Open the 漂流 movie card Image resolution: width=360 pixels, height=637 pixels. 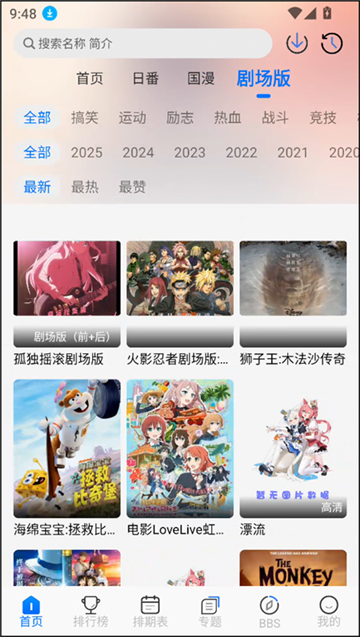click(293, 457)
